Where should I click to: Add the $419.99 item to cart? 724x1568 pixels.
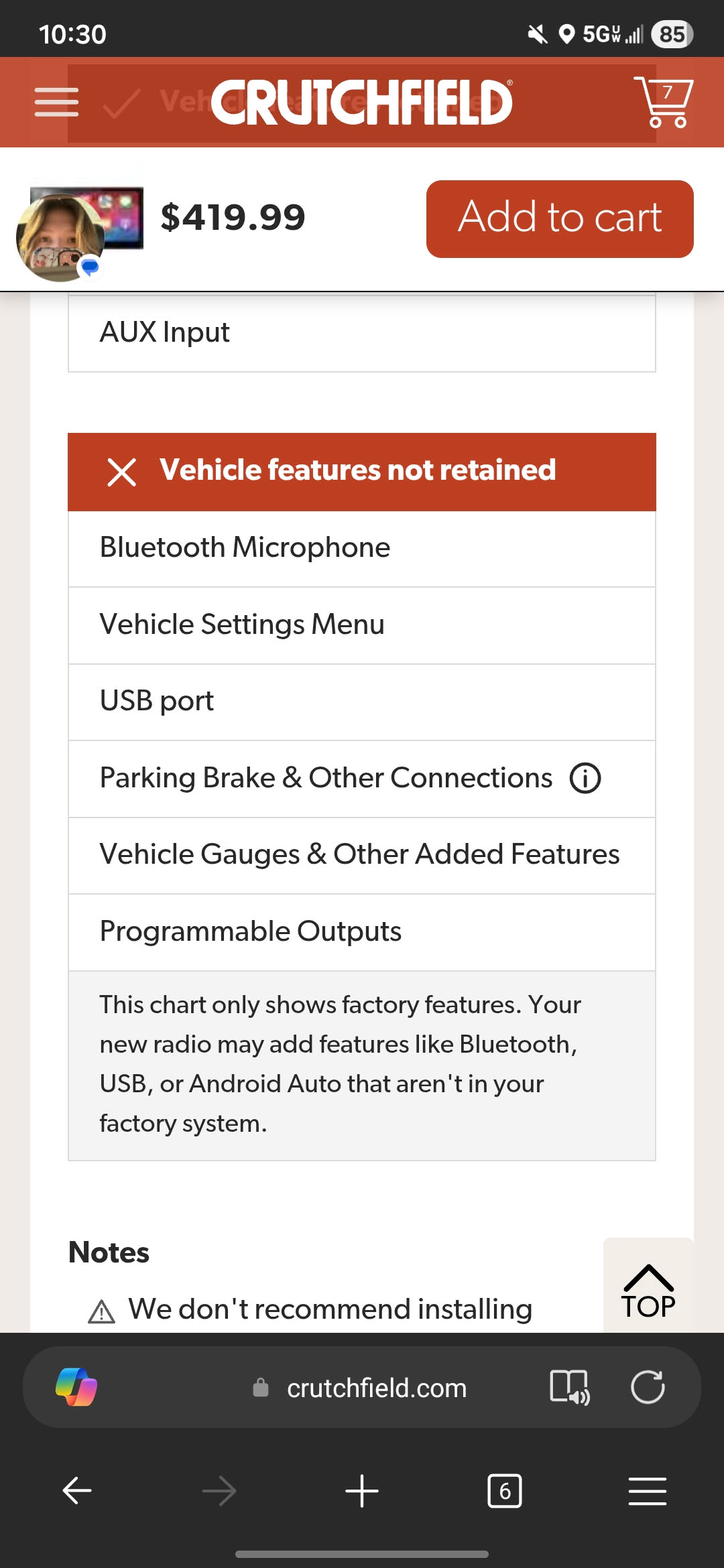point(560,218)
